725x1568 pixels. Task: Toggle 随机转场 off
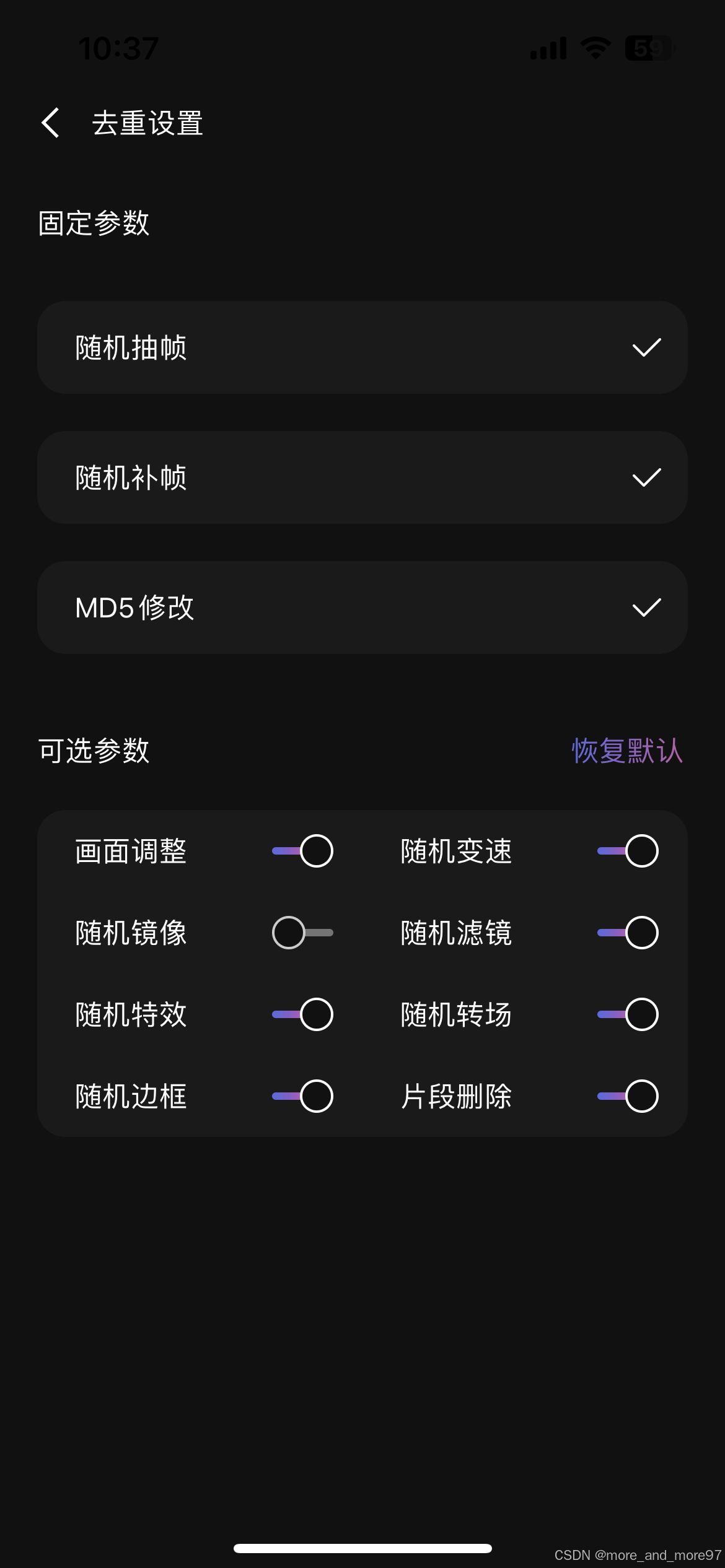coord(628,1014)
